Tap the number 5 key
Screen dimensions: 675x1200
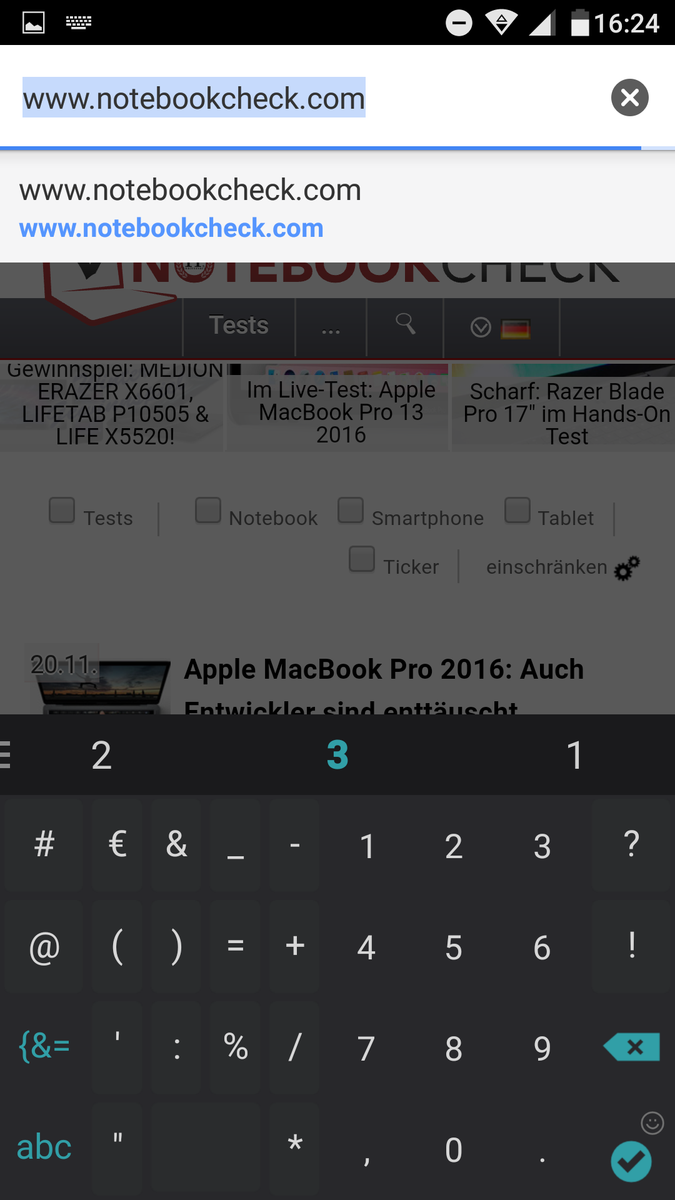453,947
